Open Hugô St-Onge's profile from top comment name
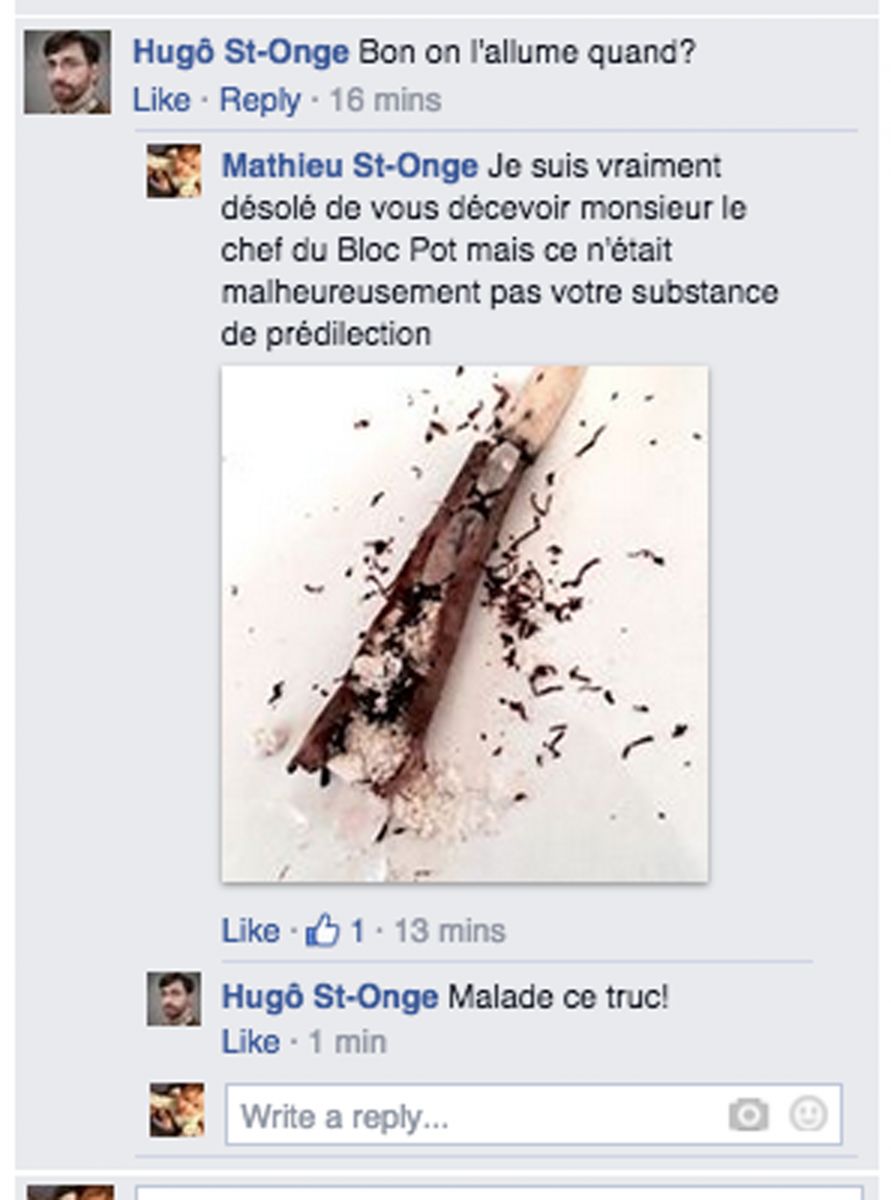This screenshot has height=1200, width=891. [x=240, y=53]
